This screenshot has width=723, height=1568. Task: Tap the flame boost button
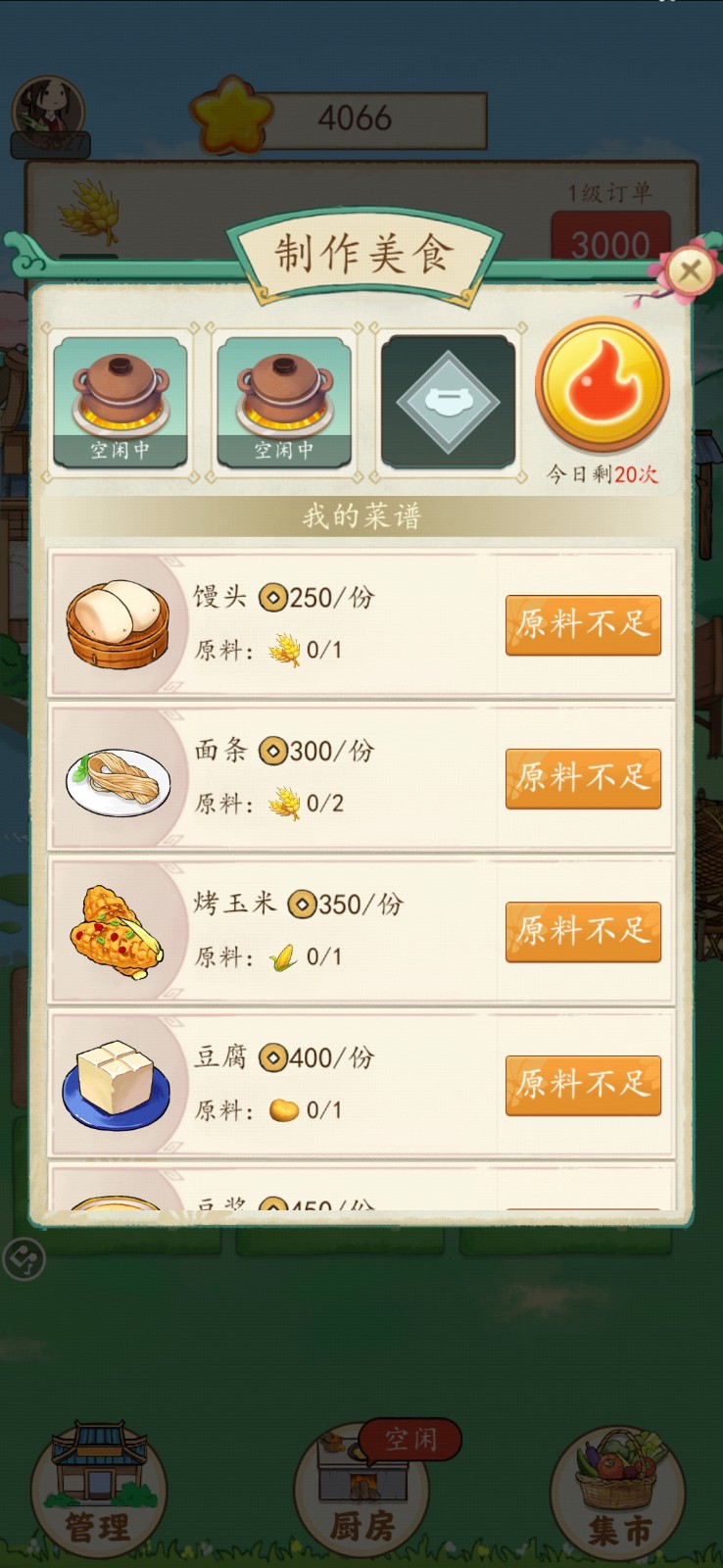click(x=602, y=385)
